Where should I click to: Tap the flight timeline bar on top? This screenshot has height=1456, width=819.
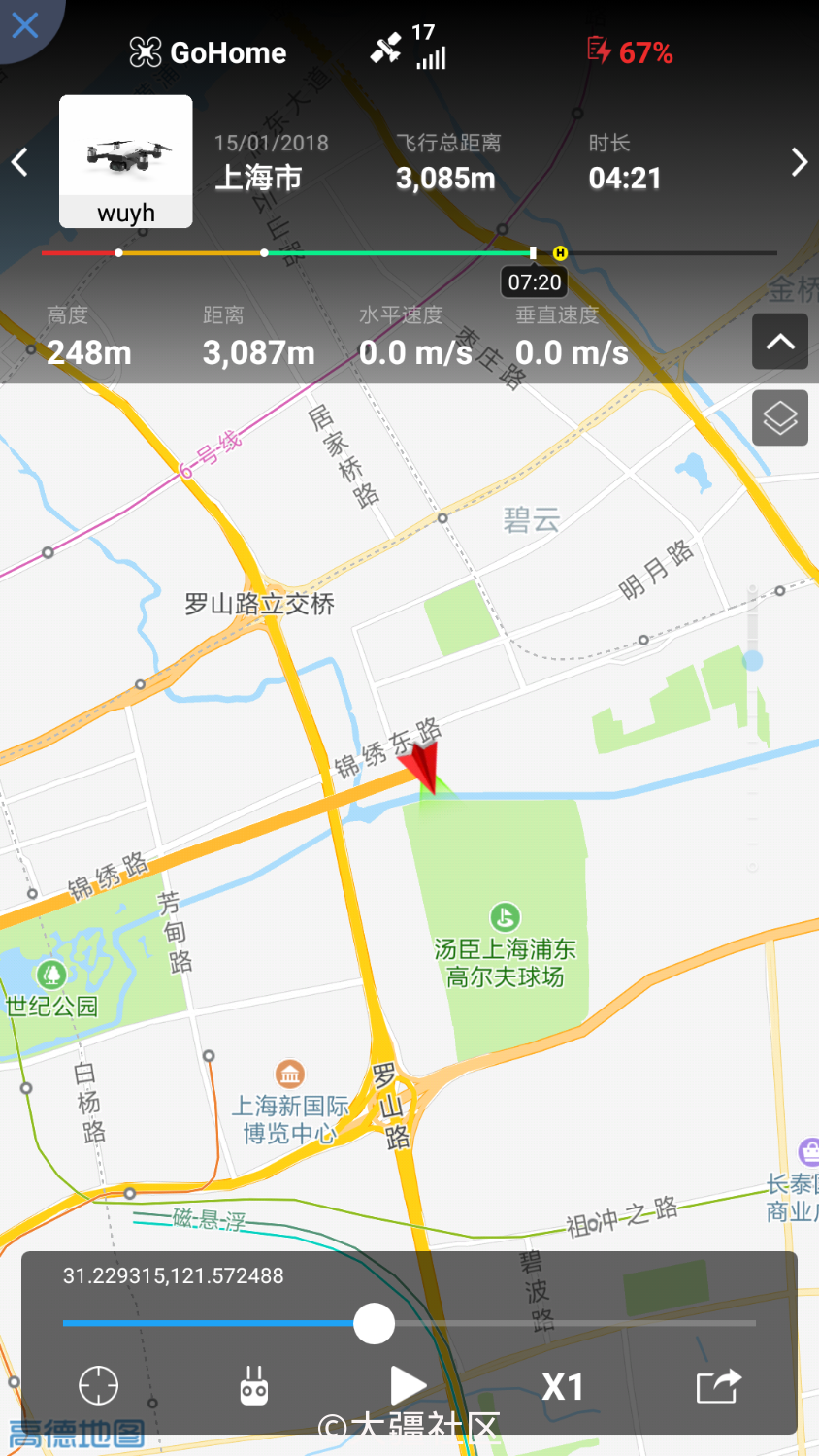(x=408, y=253)
